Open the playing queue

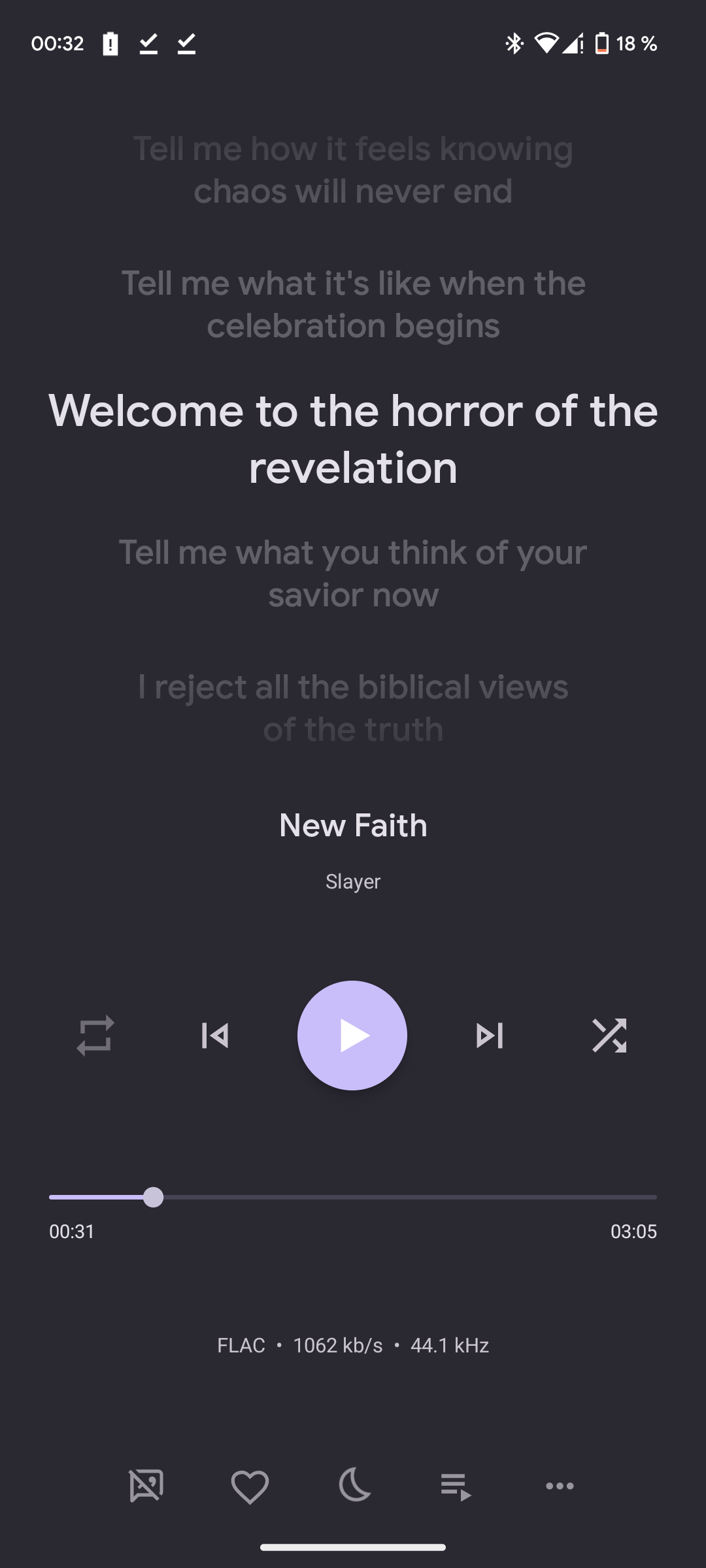456,1486
